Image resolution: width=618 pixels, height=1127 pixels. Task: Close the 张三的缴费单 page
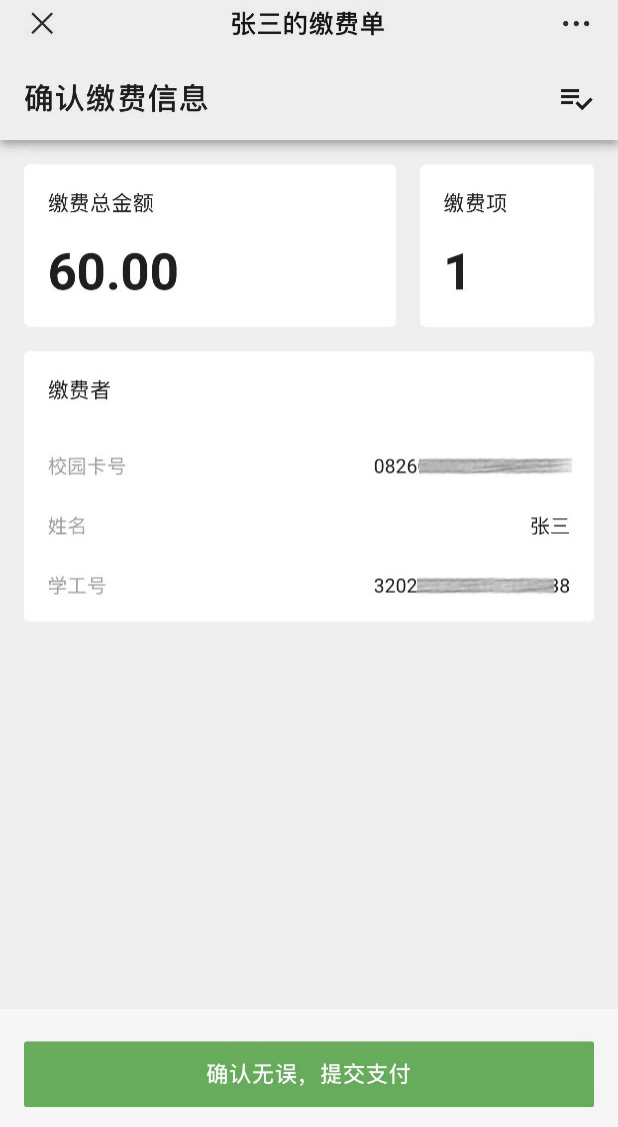click(42, 24)
